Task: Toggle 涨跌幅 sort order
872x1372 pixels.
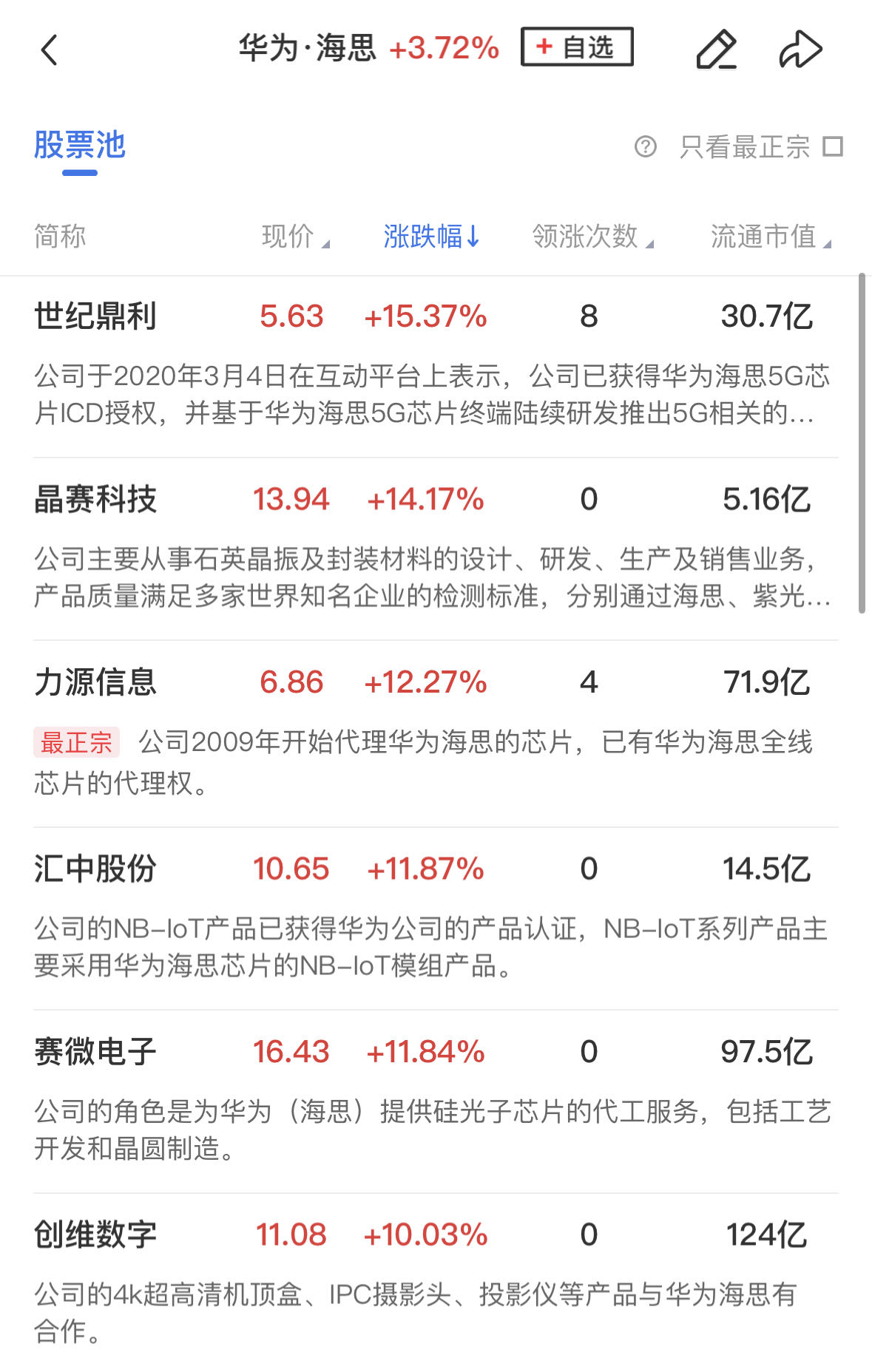Action: pyautogui.click(x=431, y=237)
